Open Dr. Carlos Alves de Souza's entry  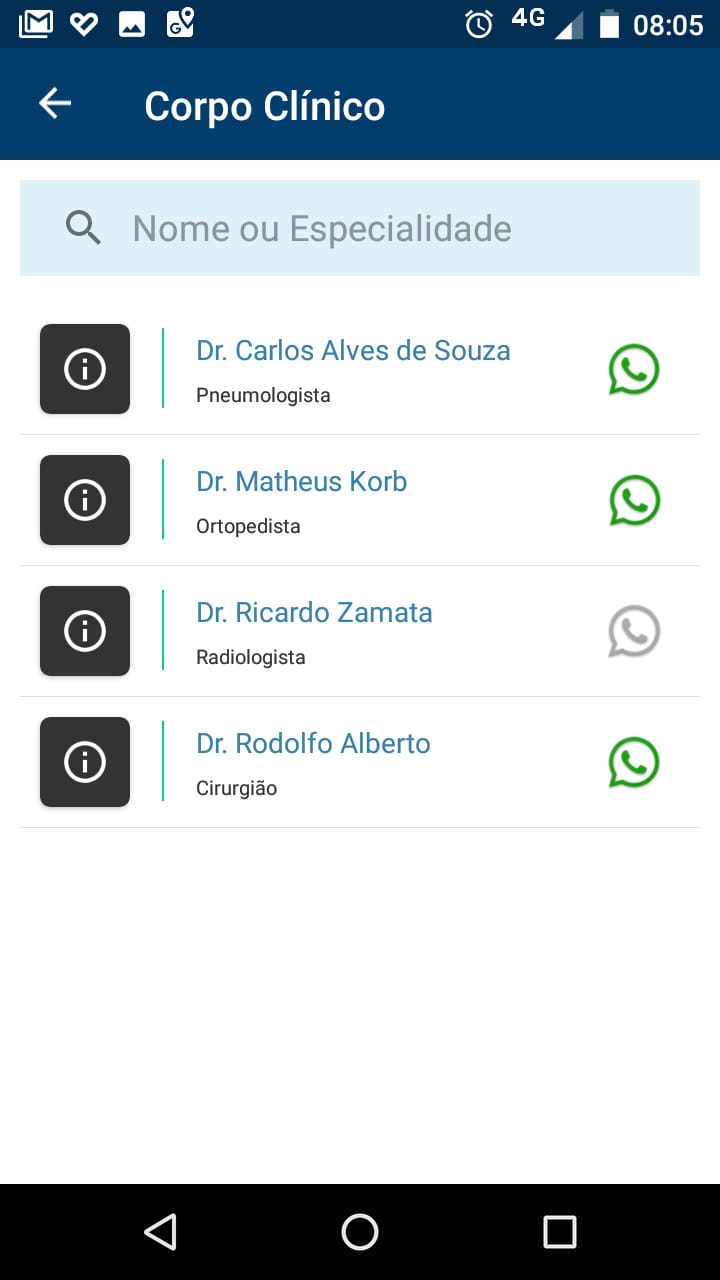point(360,369)
